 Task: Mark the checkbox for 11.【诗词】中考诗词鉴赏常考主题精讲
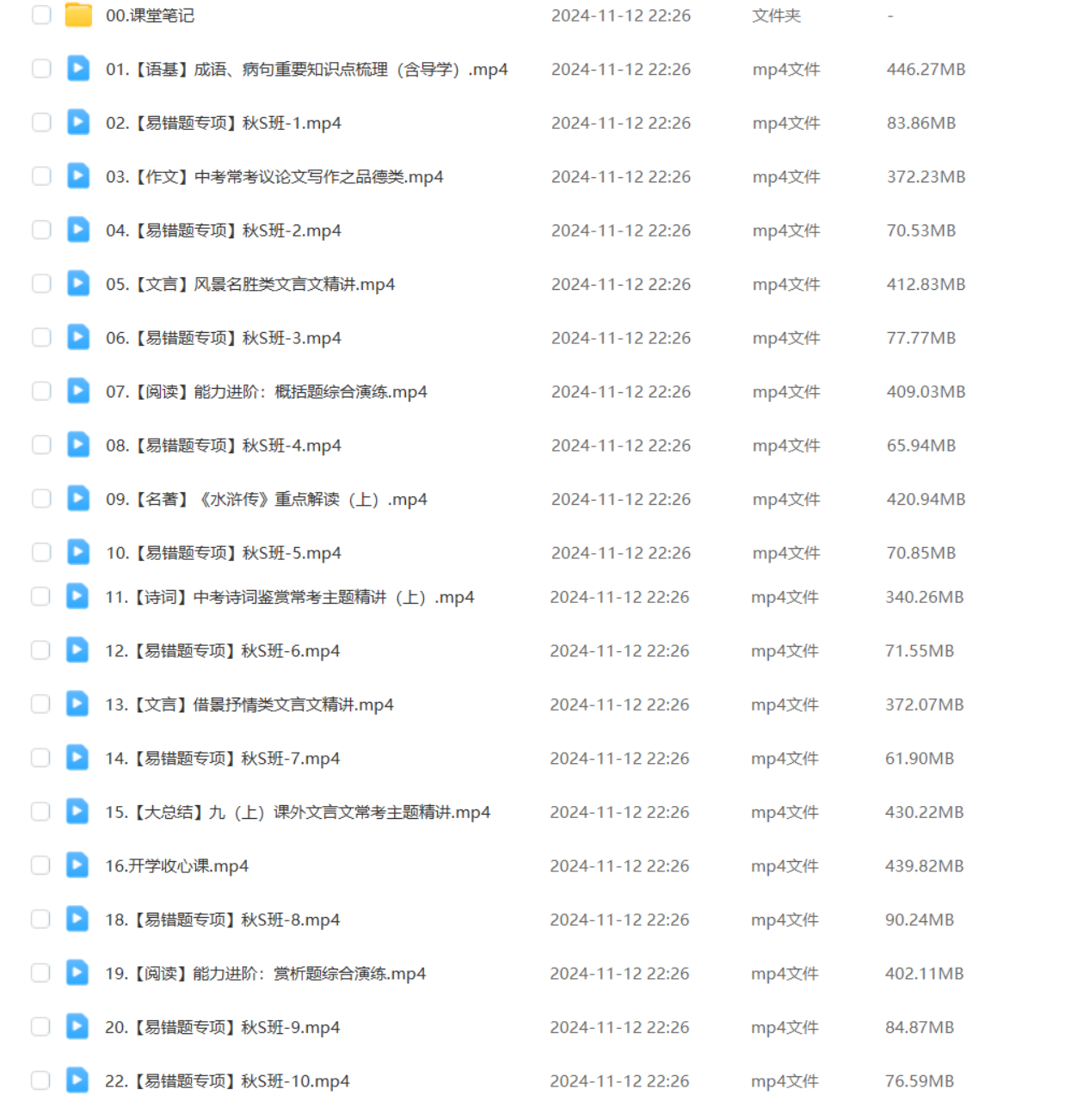[40, 597]
